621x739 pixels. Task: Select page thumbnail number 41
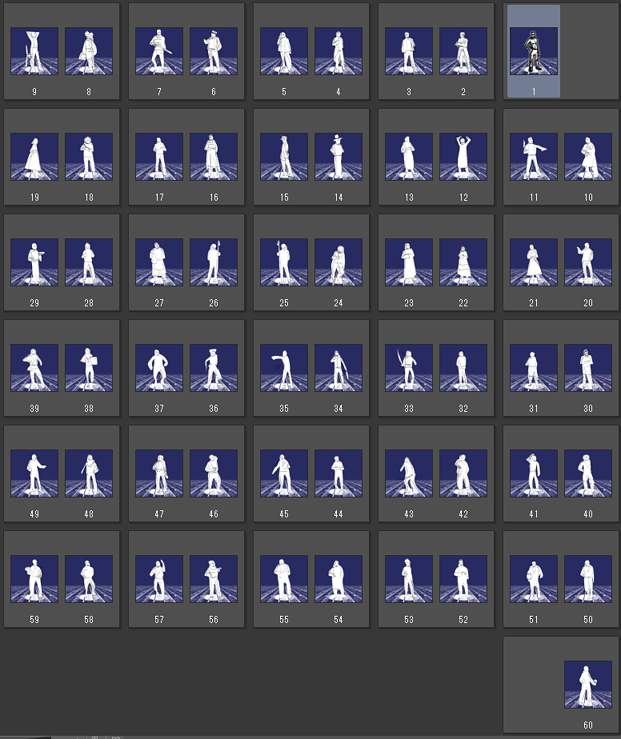(x=534, y=474)
